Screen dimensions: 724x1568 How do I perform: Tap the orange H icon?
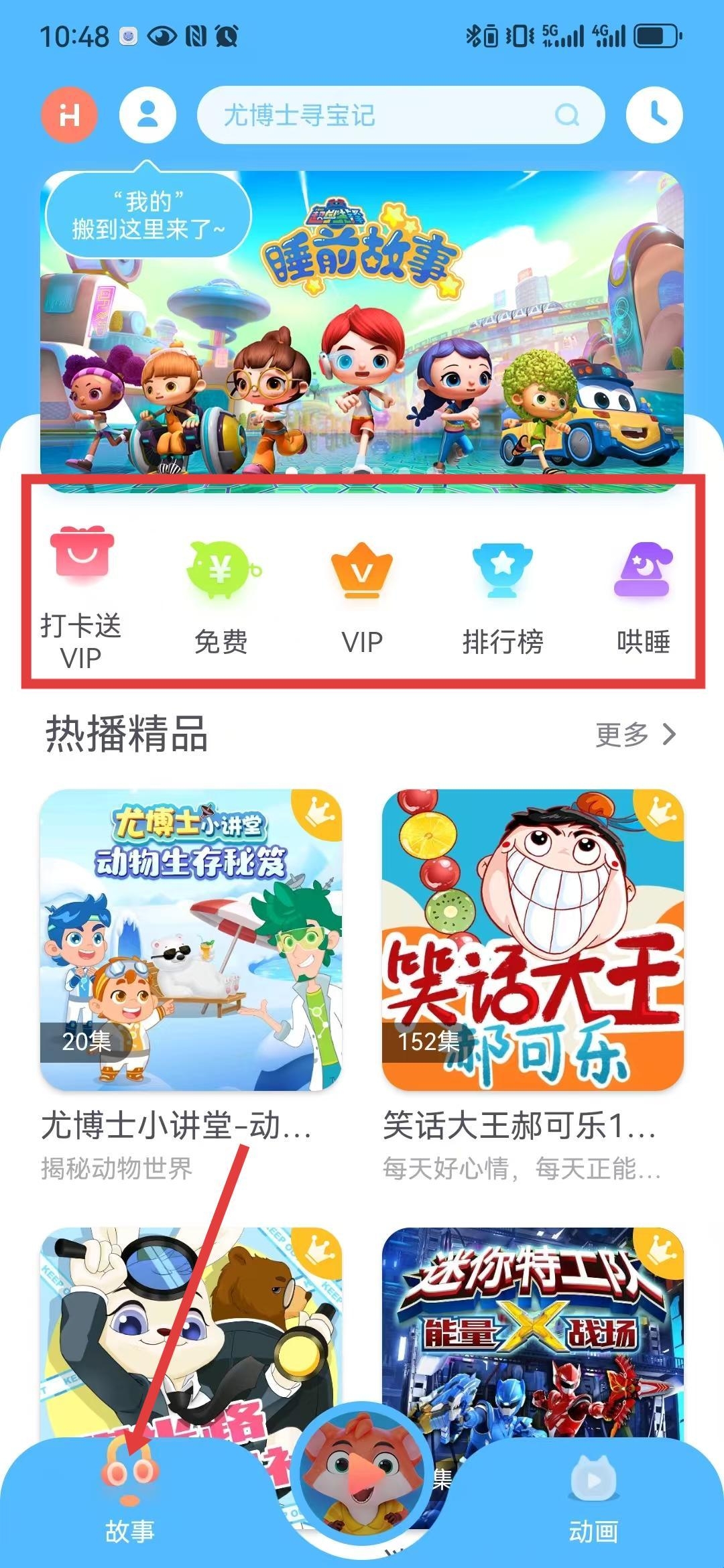[x=69, y=115]
